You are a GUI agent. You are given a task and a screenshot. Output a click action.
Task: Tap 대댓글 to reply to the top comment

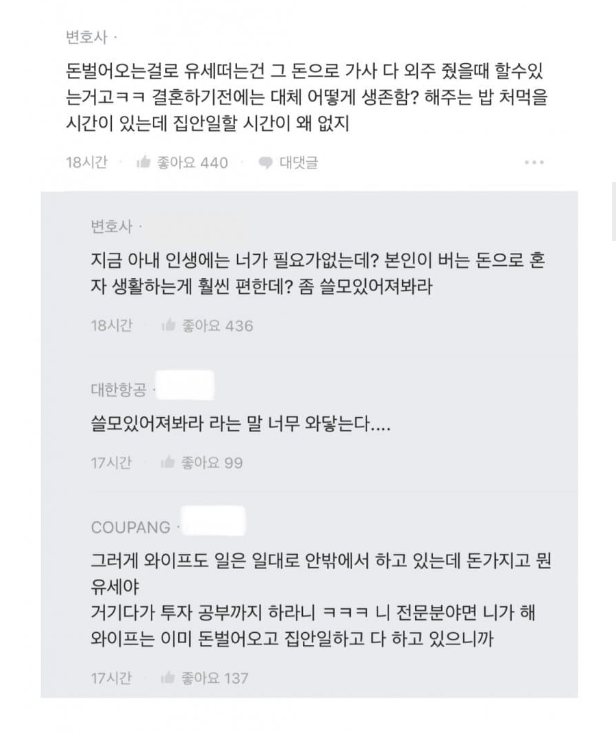[x=287, y=162]
